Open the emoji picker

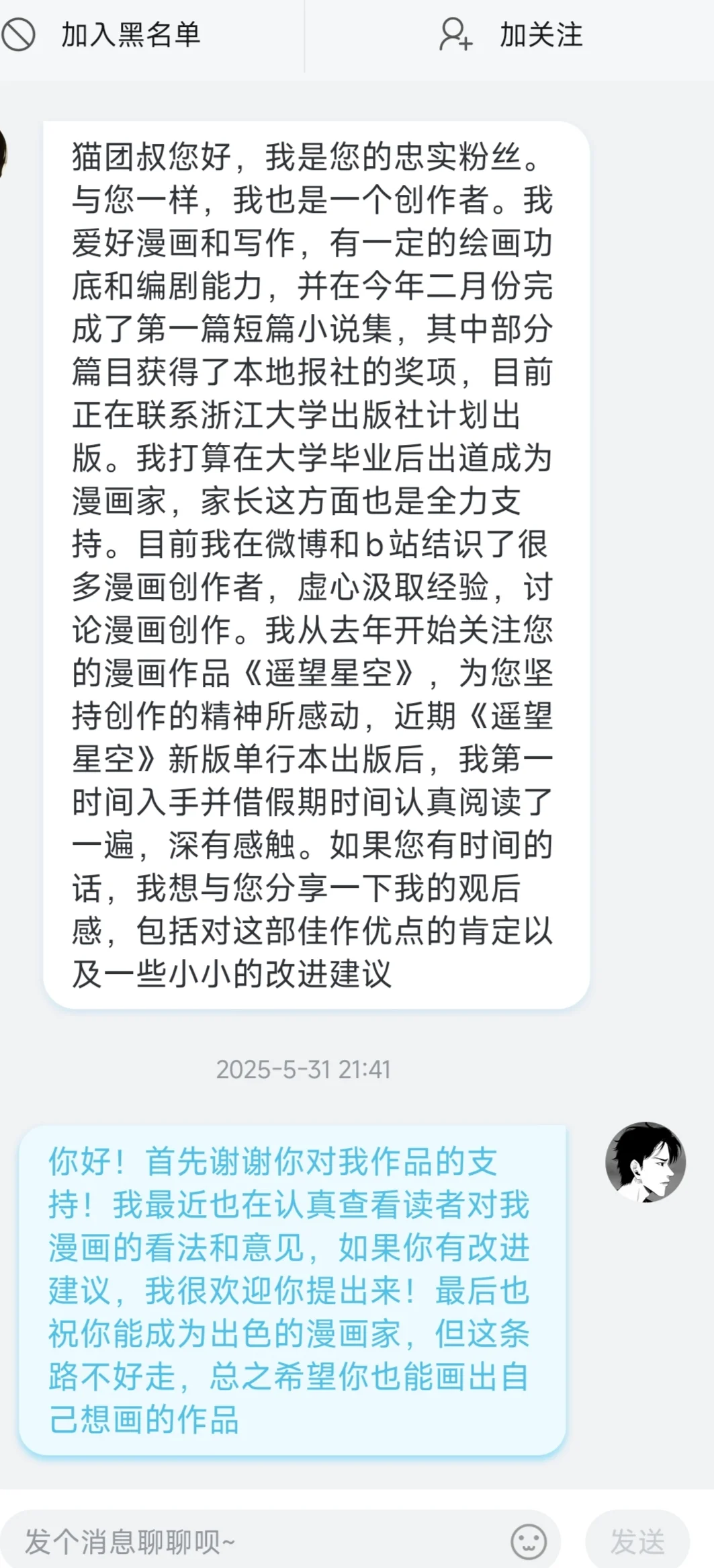point(529,1541)
